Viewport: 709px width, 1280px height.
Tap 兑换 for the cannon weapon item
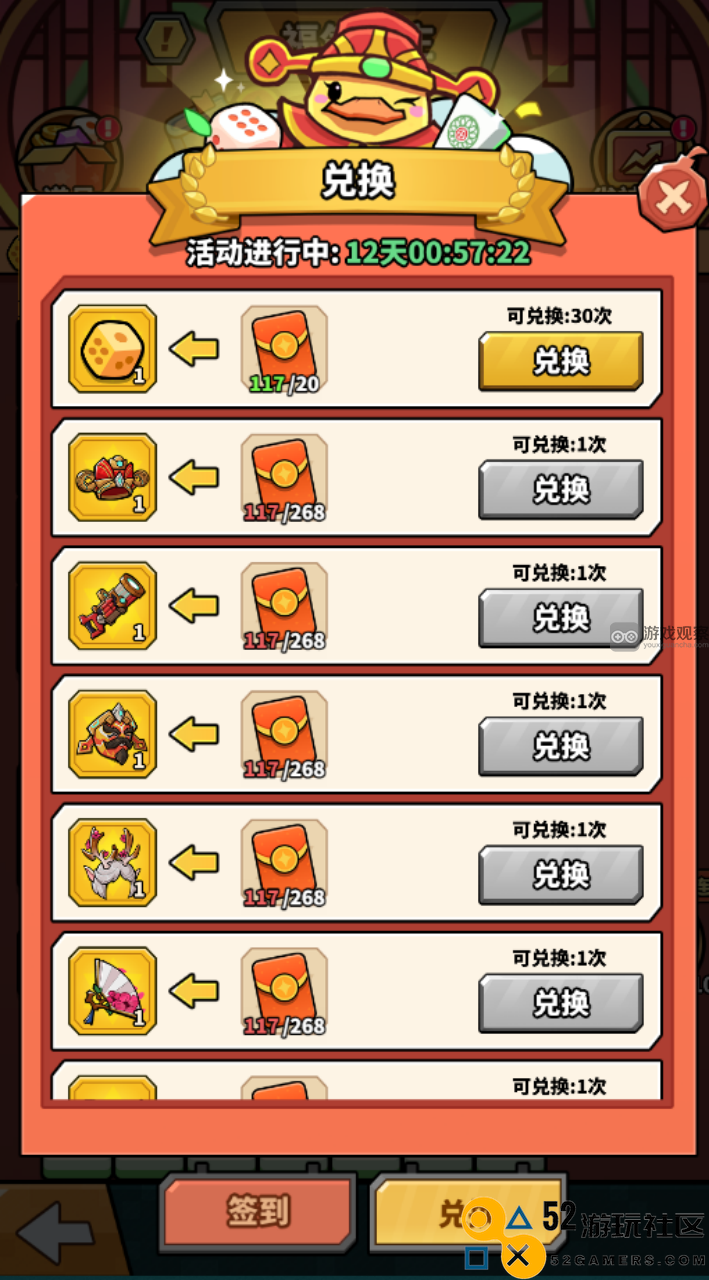tap(561, 617)
